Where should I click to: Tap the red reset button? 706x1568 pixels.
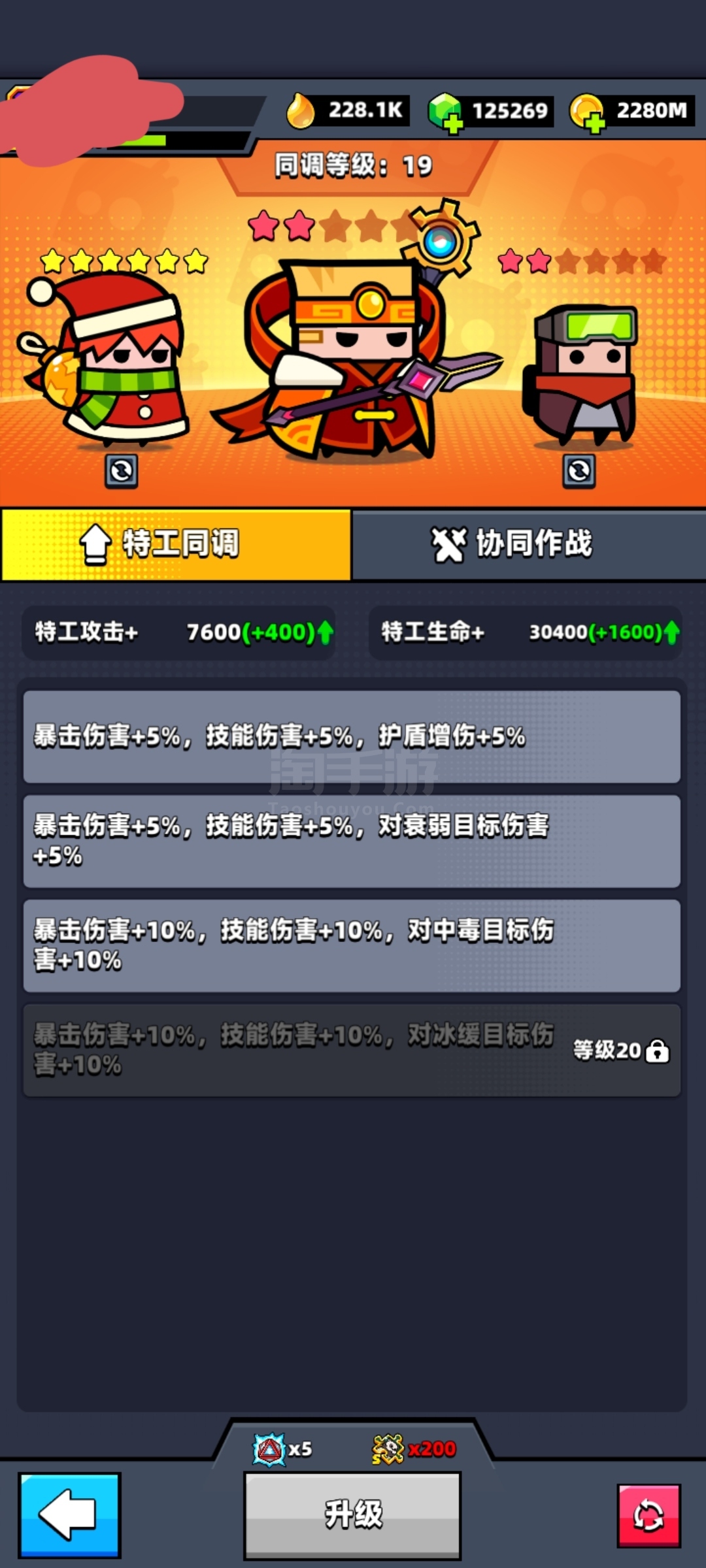[648, 1516]
